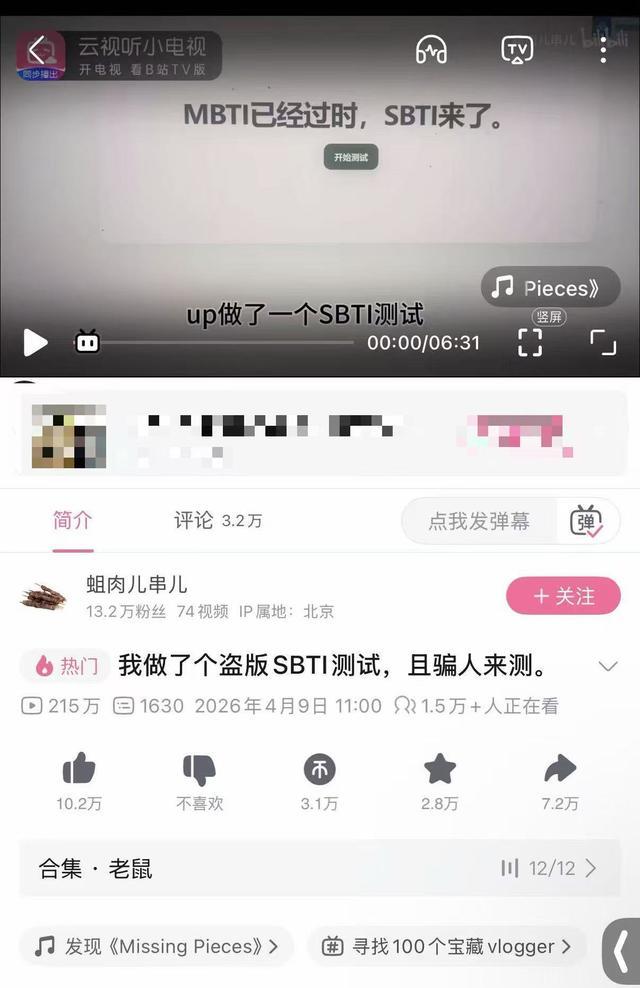
Task: Switch to audio-only listening mode
Action: pyautogui.click(x=431, y=50)
